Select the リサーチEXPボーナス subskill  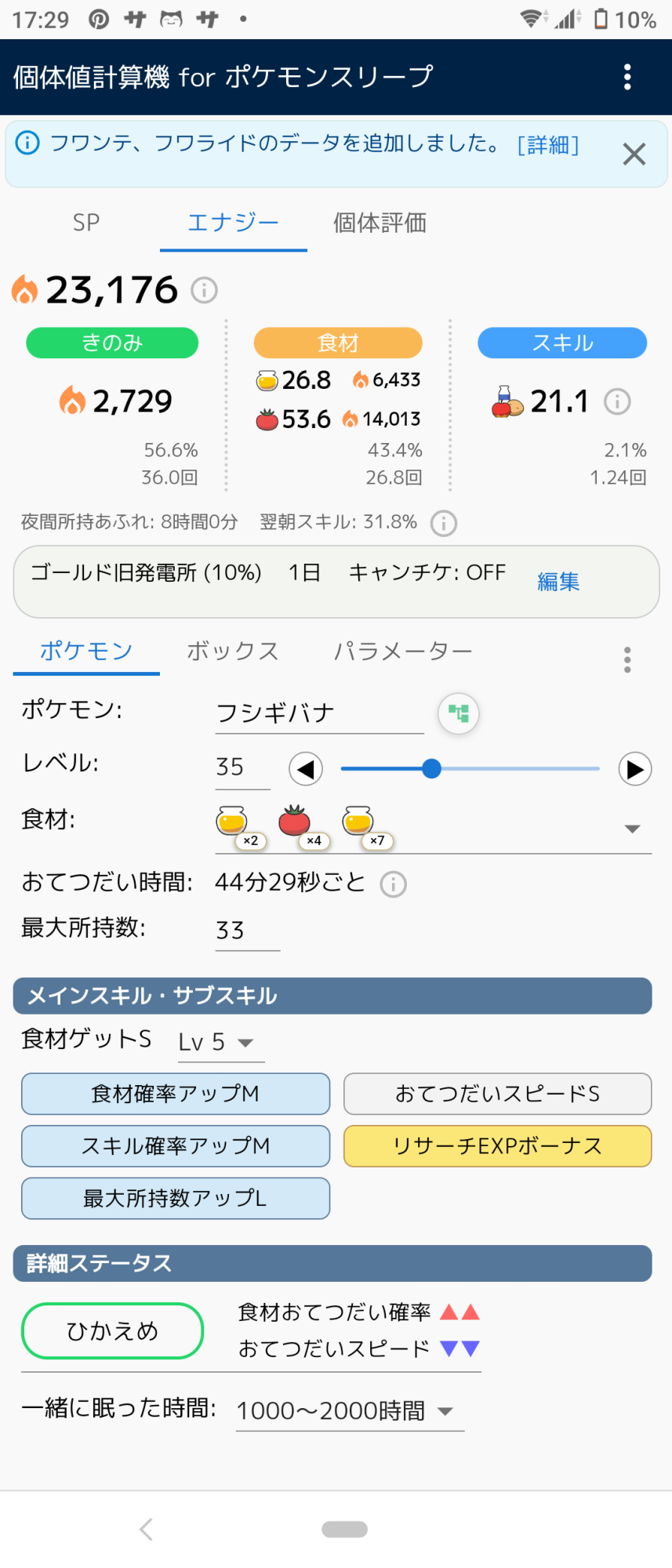pos(498,1146)
